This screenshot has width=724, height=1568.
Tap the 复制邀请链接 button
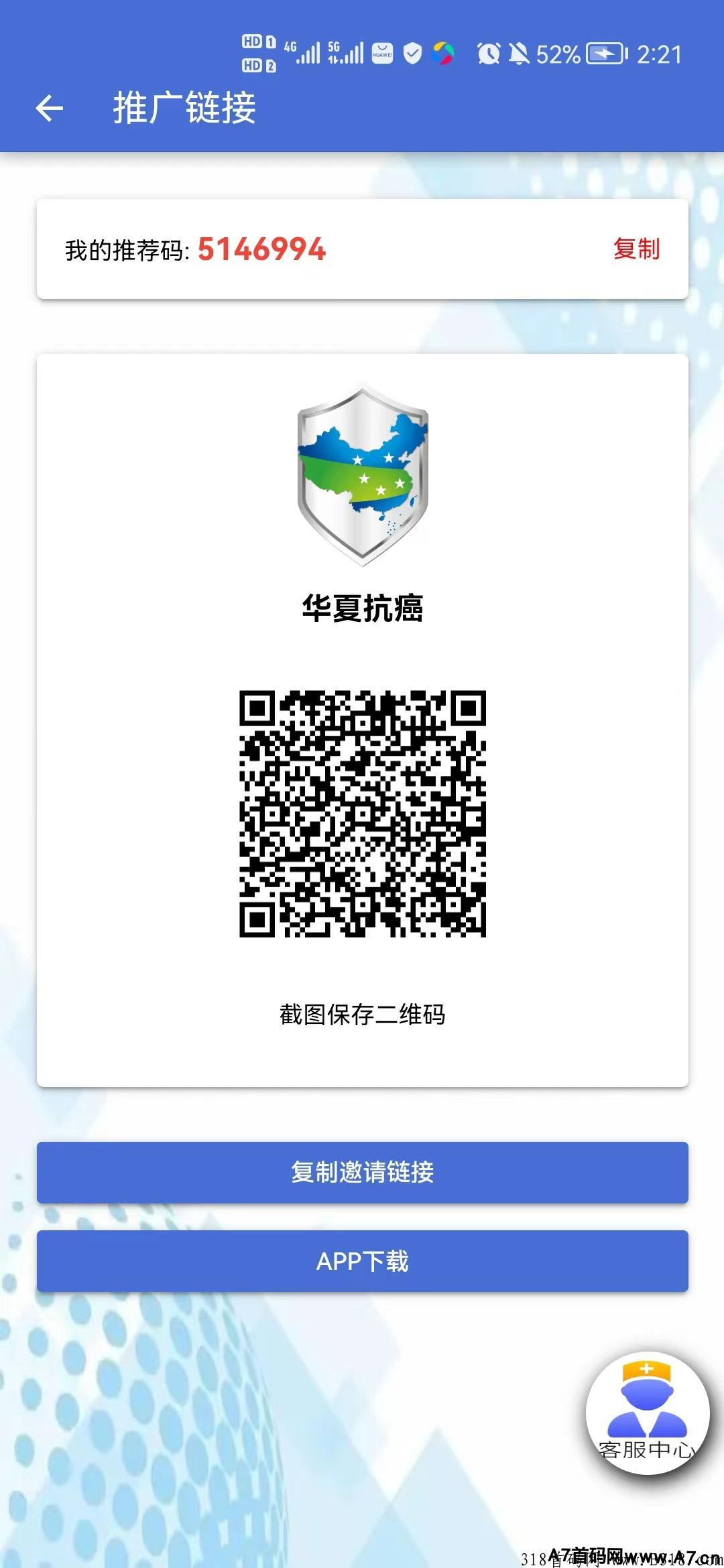point(362,1172)
